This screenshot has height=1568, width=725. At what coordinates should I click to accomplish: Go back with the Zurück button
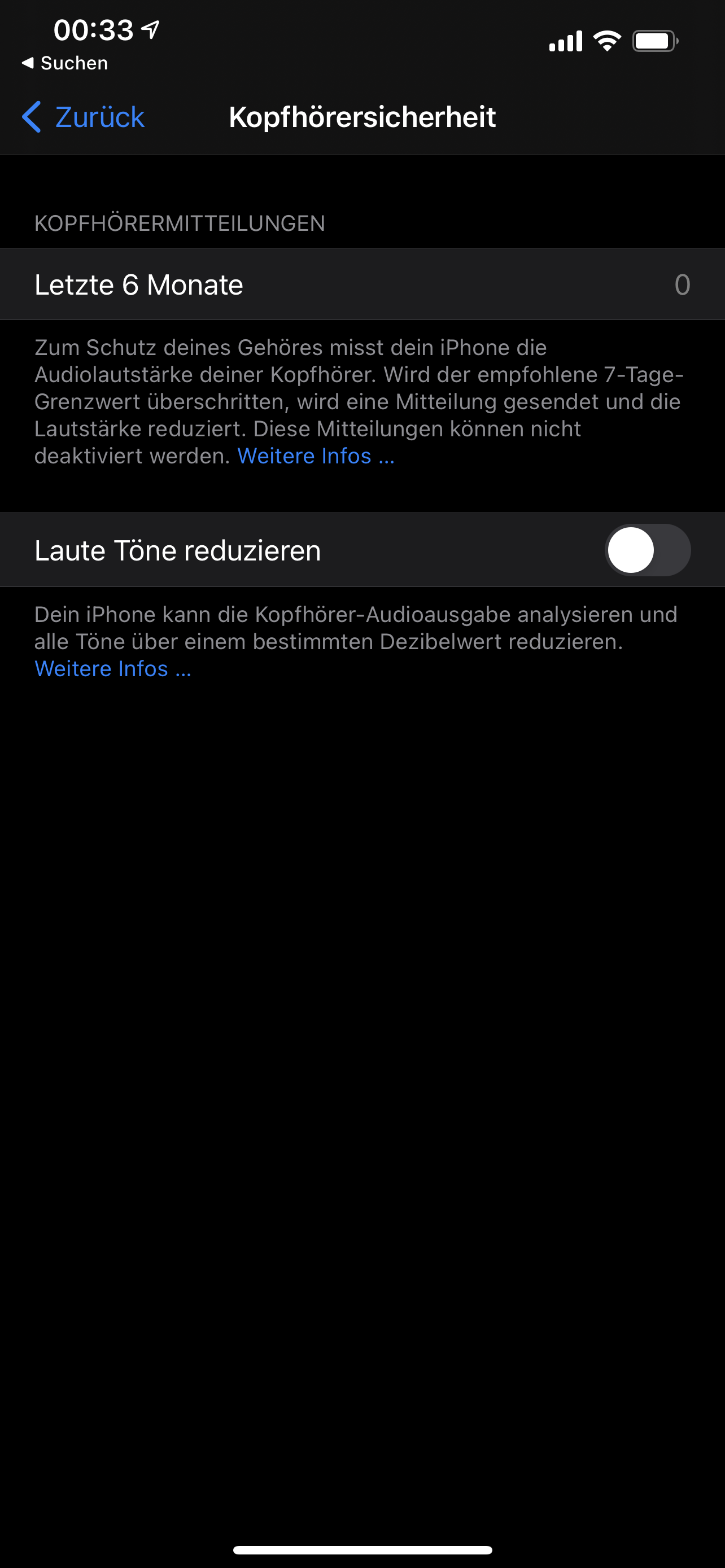(84, 117)
